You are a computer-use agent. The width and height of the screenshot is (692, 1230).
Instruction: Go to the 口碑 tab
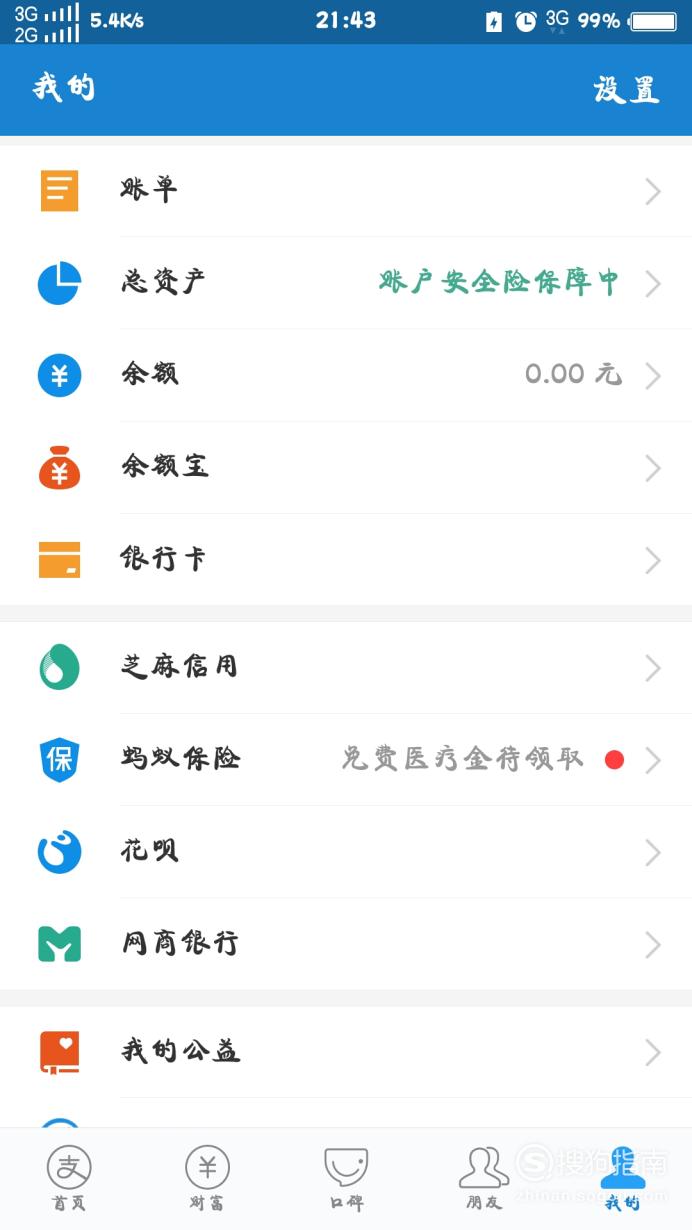pyautogui.click(x=346, y=1179)
